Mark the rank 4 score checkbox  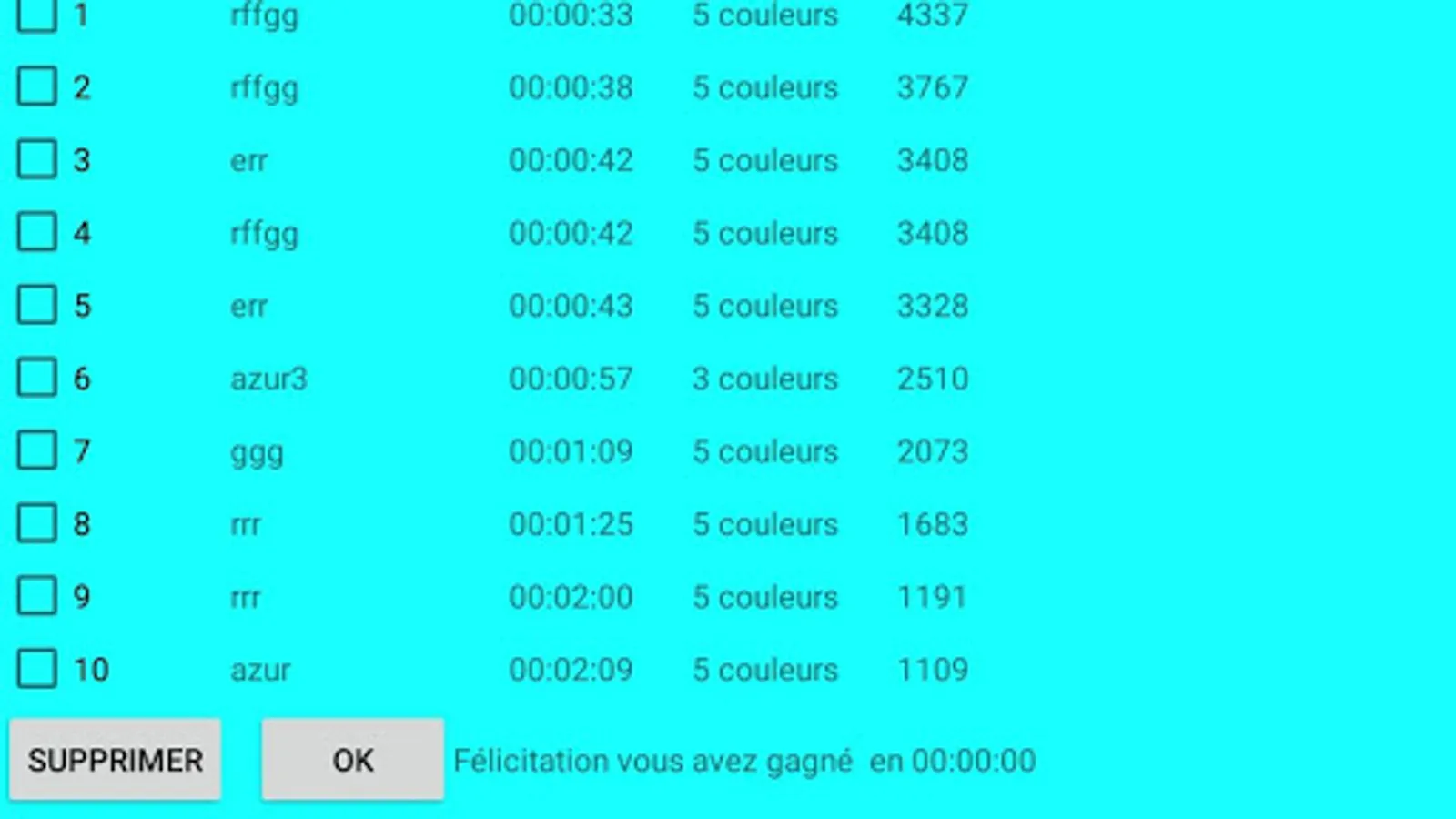36,233
